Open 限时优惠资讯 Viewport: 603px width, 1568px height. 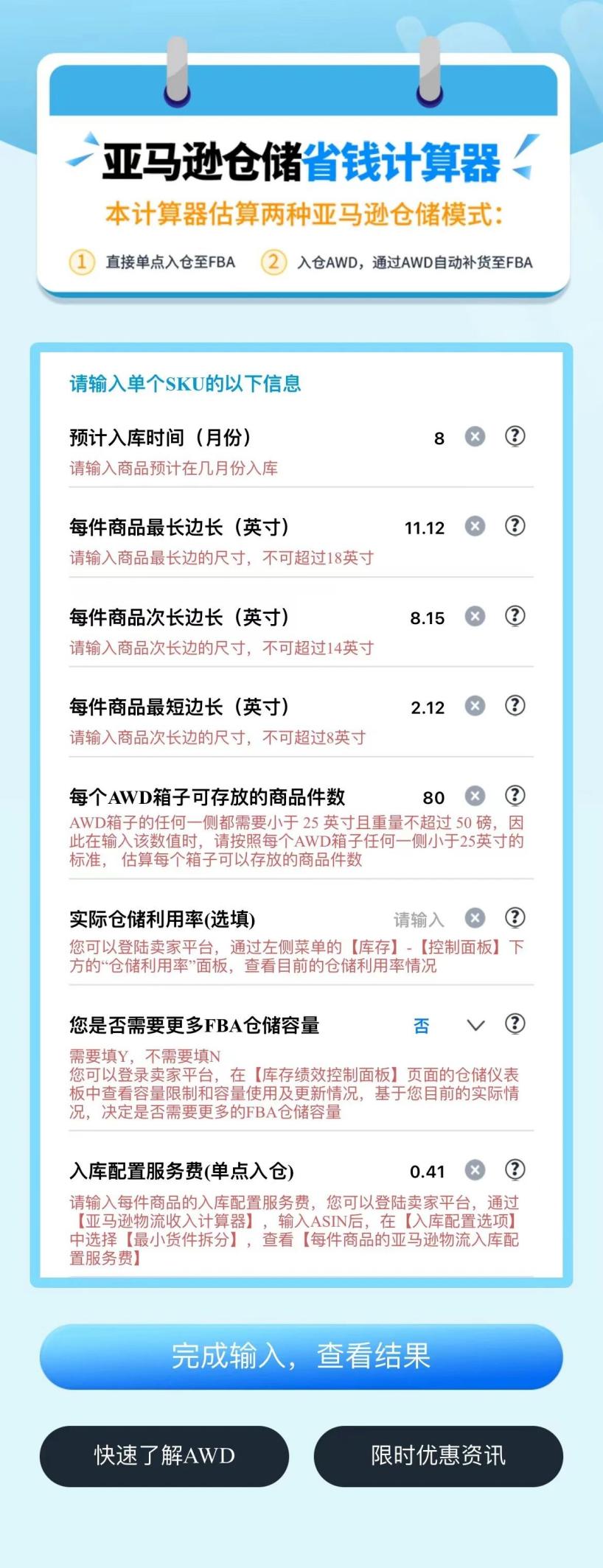438,1455
